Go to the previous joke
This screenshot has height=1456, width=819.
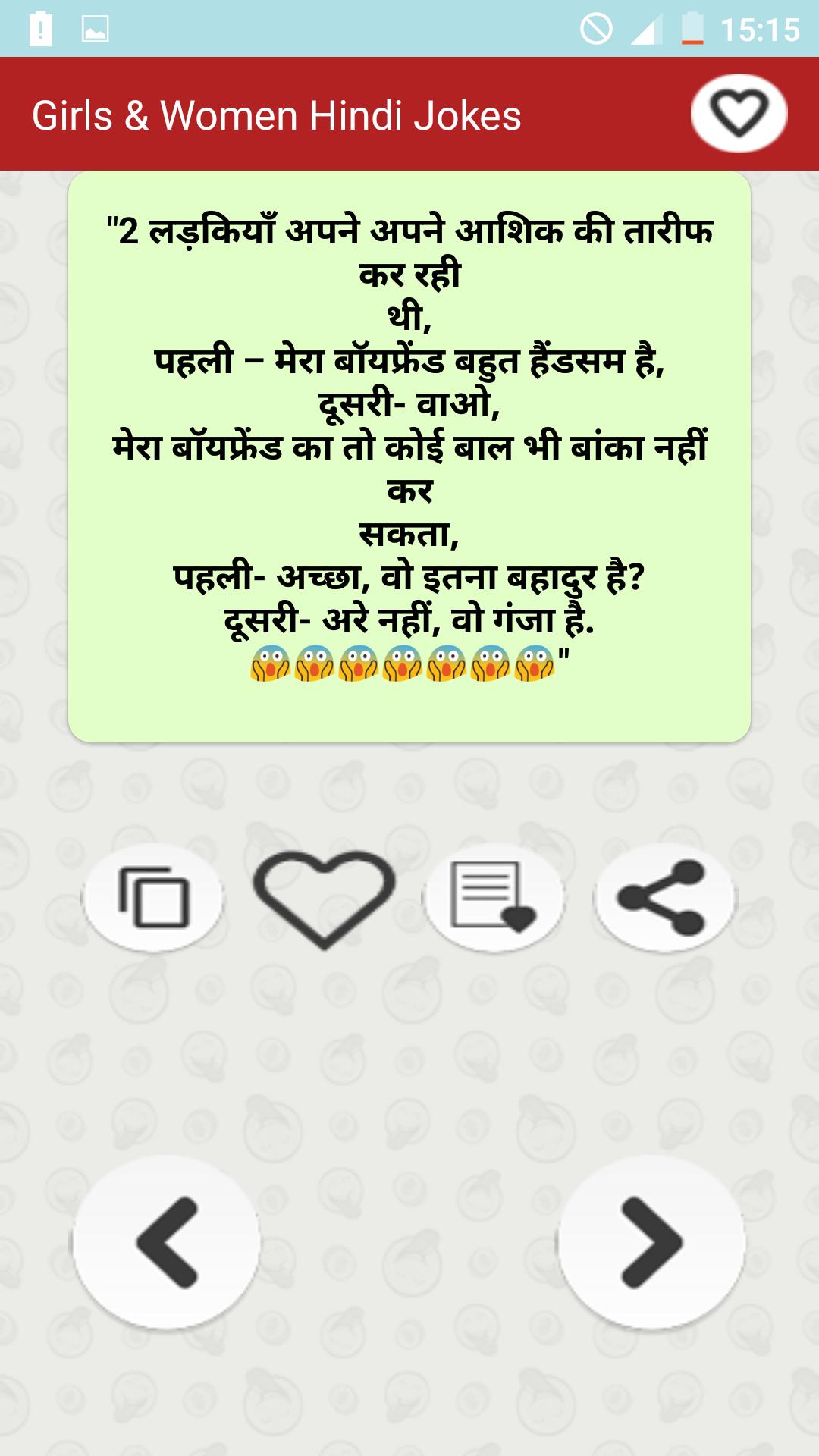tap(167, 1242)
